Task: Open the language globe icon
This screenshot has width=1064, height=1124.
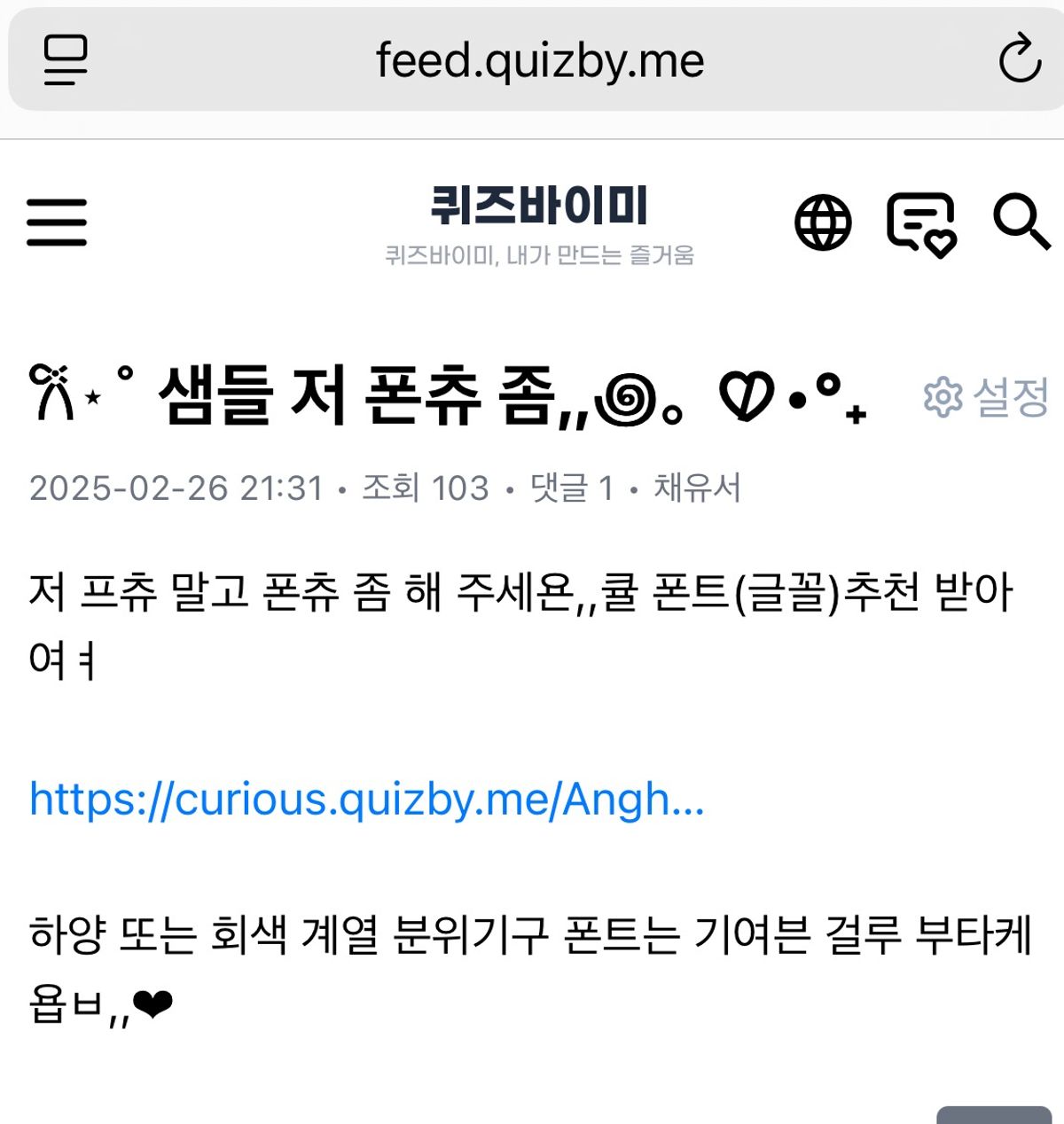Action: click(x=822, y=222)
